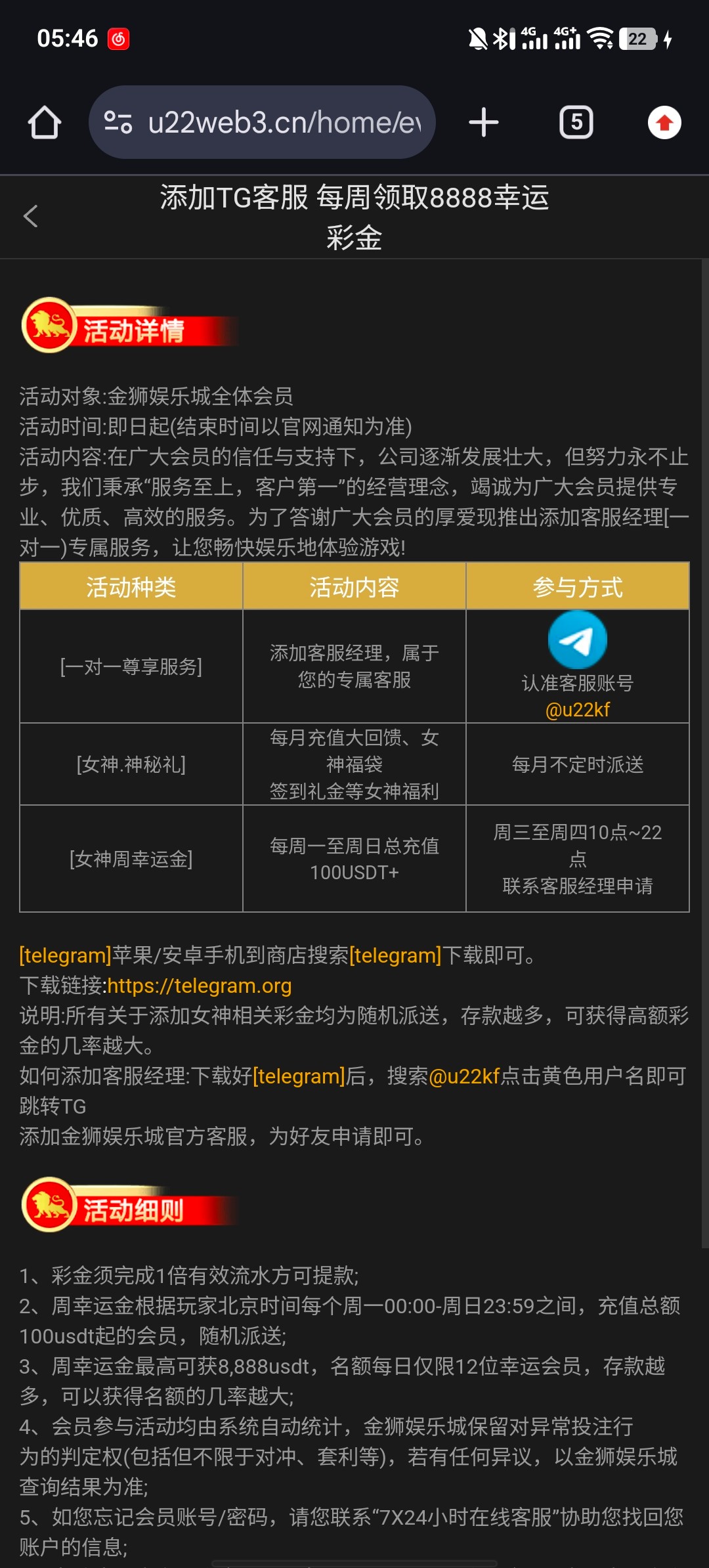Open the browser home page
The height and width of the screenshot is (1568, 709).
pos(45,123)
